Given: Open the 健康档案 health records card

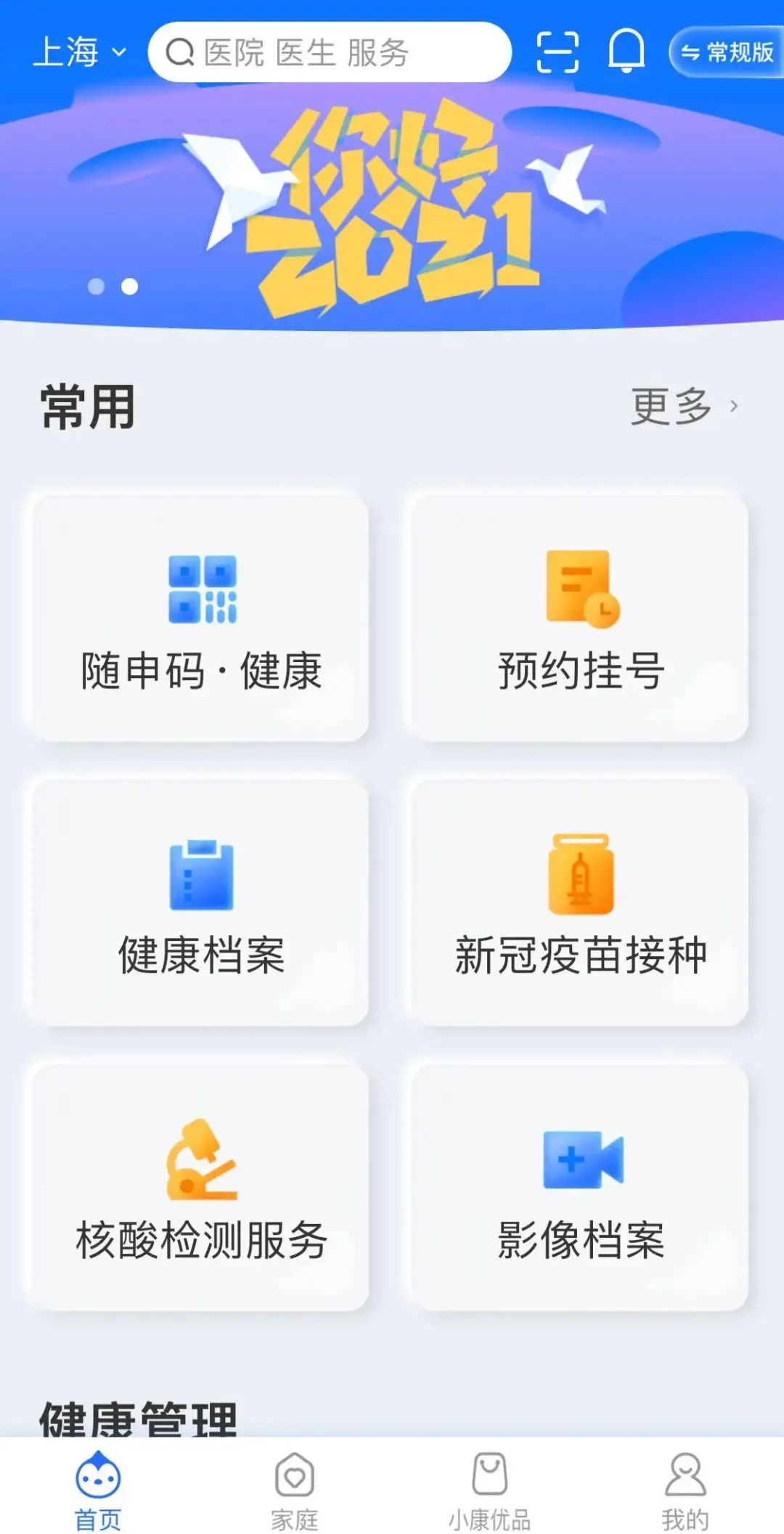Looking at the screenshot, I should click(x=201, y=902).
